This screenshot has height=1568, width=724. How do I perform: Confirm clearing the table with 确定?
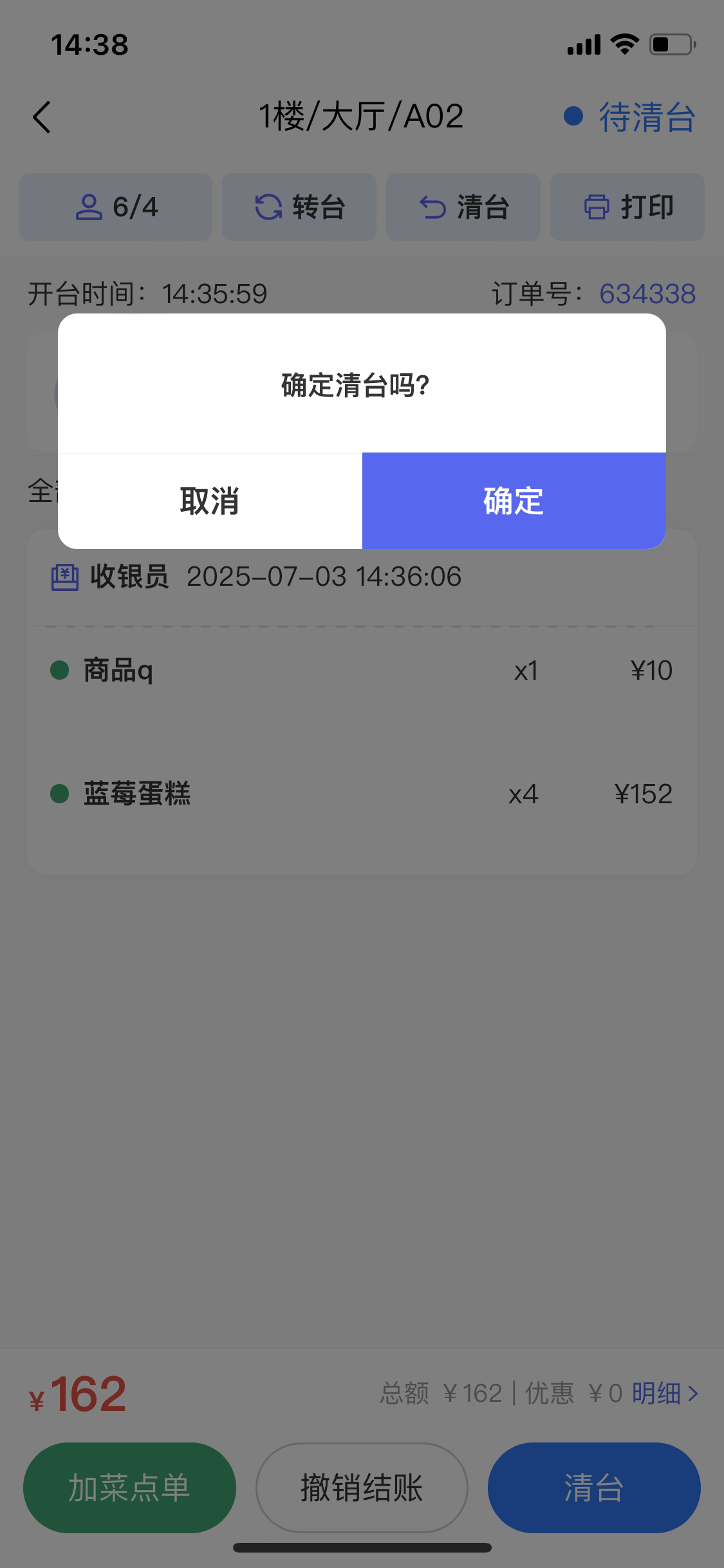pyautogui.click(x=514, y=501)
